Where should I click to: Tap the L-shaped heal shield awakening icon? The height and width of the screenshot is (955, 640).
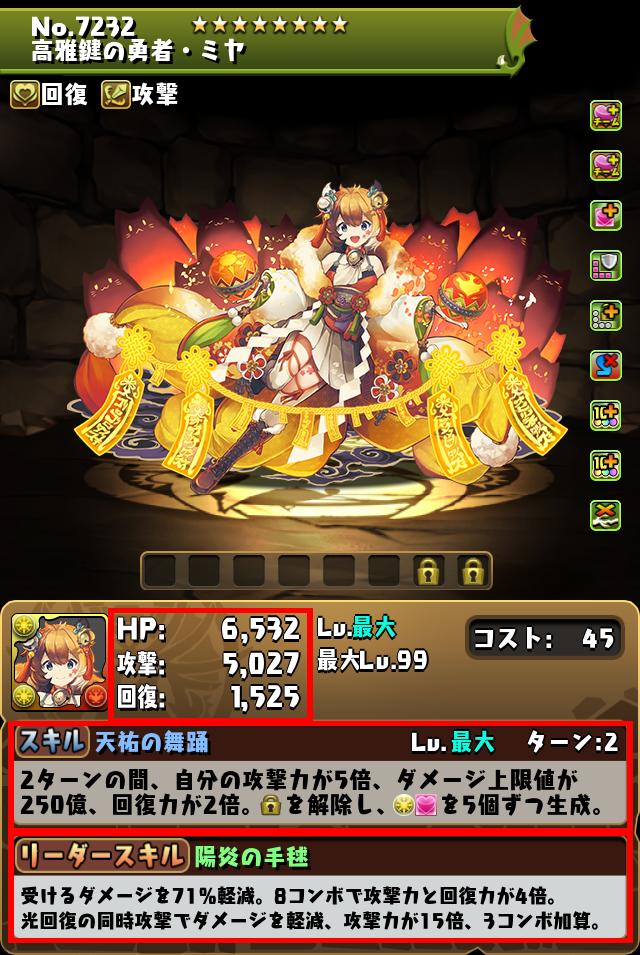click(x=606, y=265)
